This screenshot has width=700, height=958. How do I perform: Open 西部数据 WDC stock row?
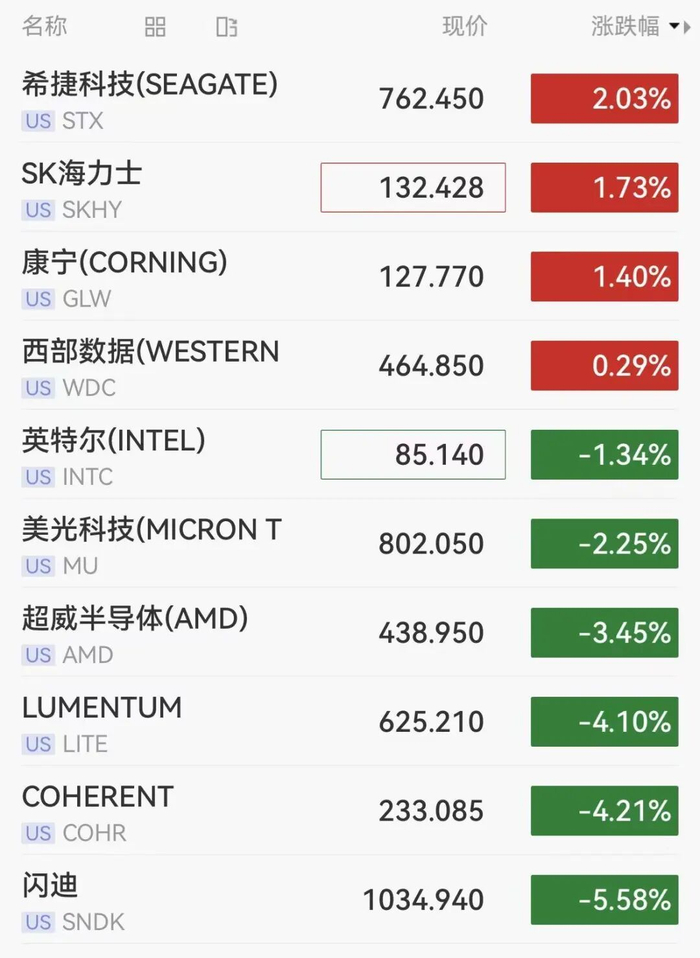[x=350, y=365]
